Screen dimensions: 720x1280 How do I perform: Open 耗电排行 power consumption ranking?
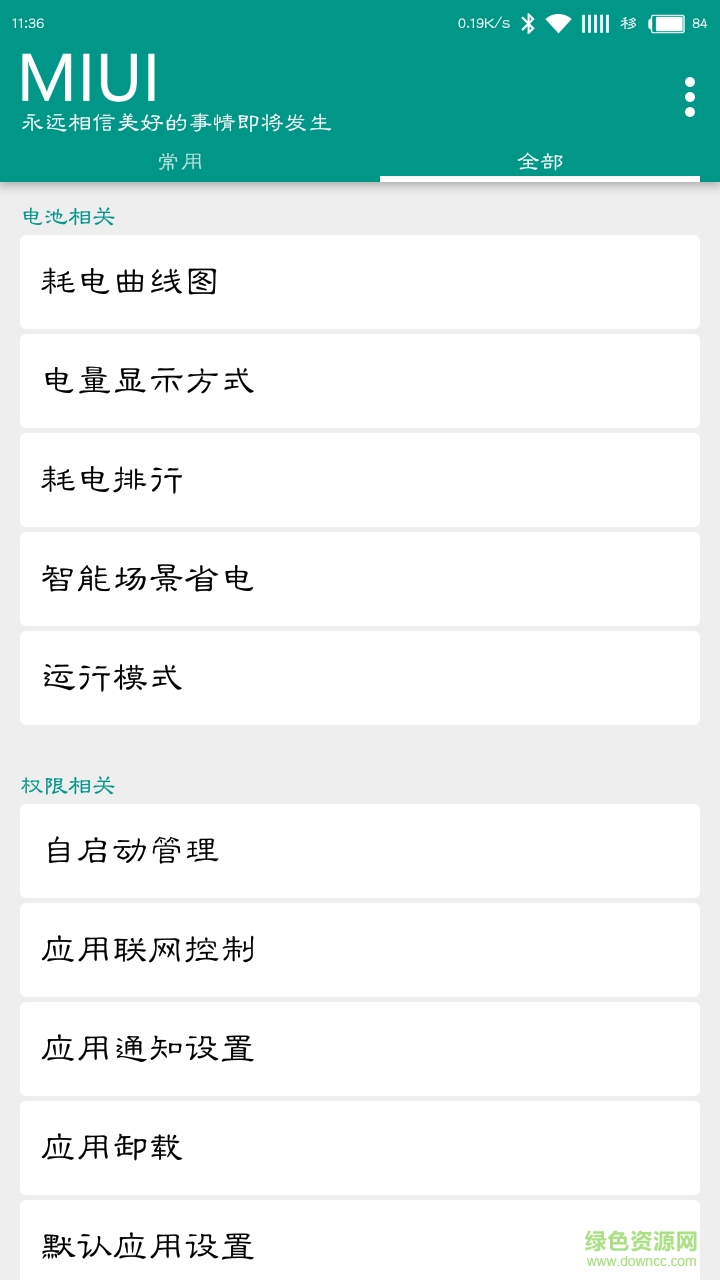[x=360, y=480]
